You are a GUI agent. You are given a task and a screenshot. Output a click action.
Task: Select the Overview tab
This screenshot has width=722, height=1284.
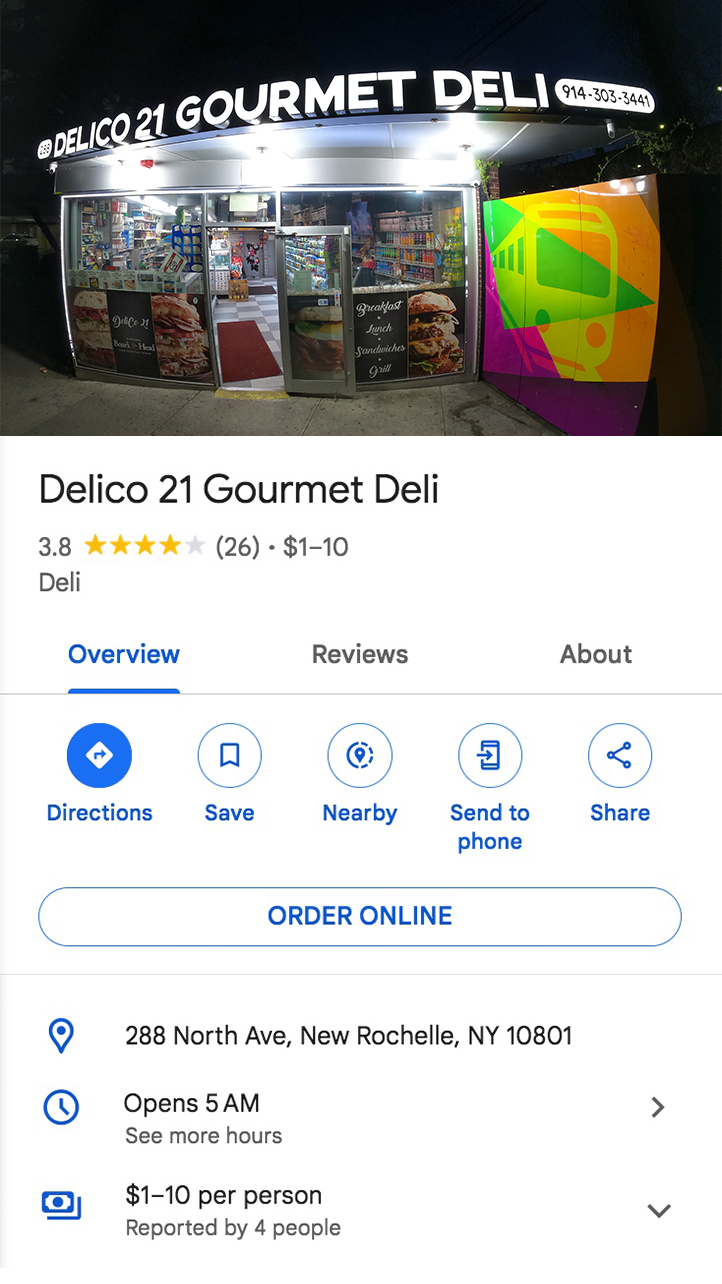pos(124,655)
